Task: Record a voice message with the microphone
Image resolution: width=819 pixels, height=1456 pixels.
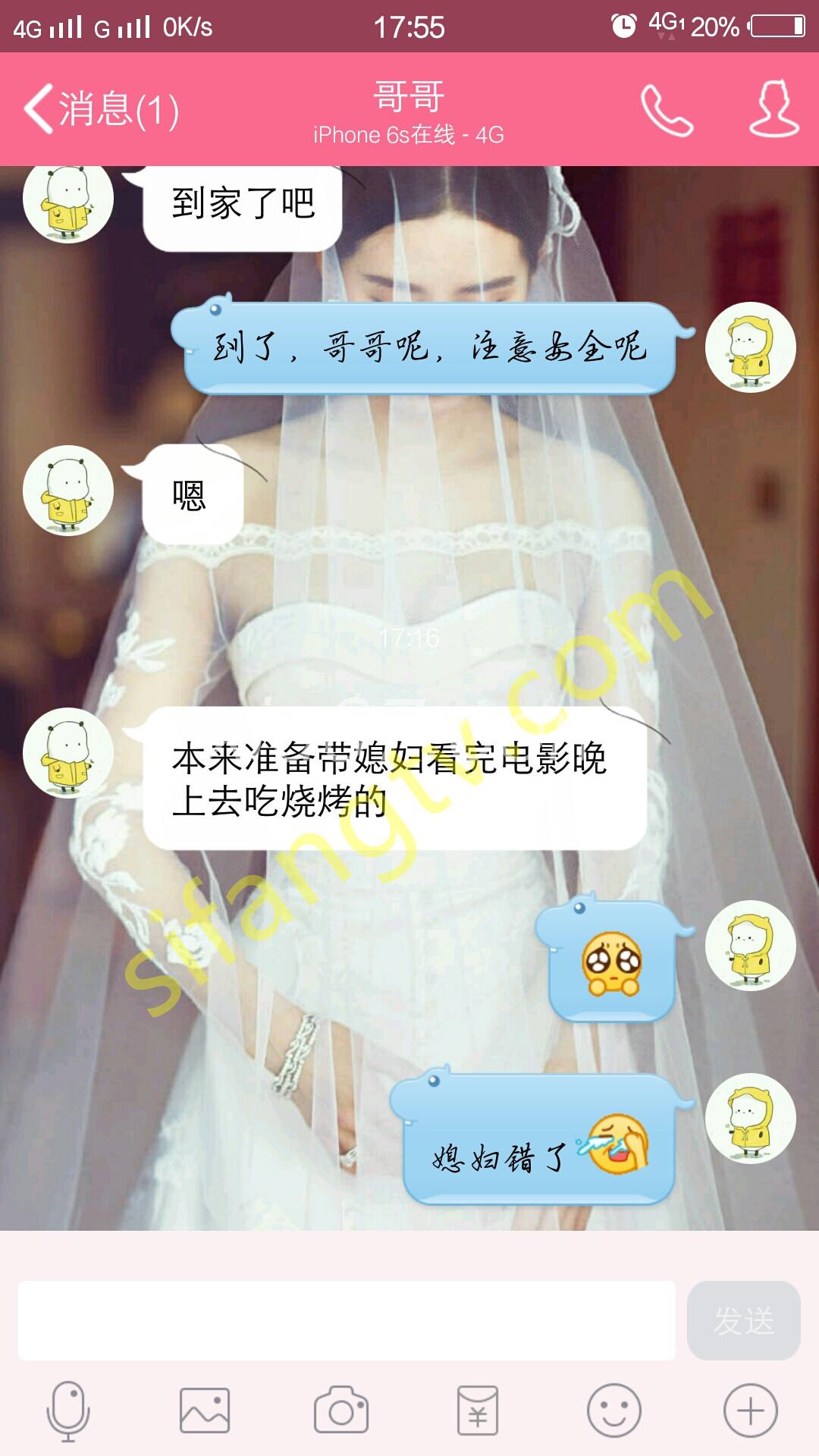Action: click(68, 1410)
